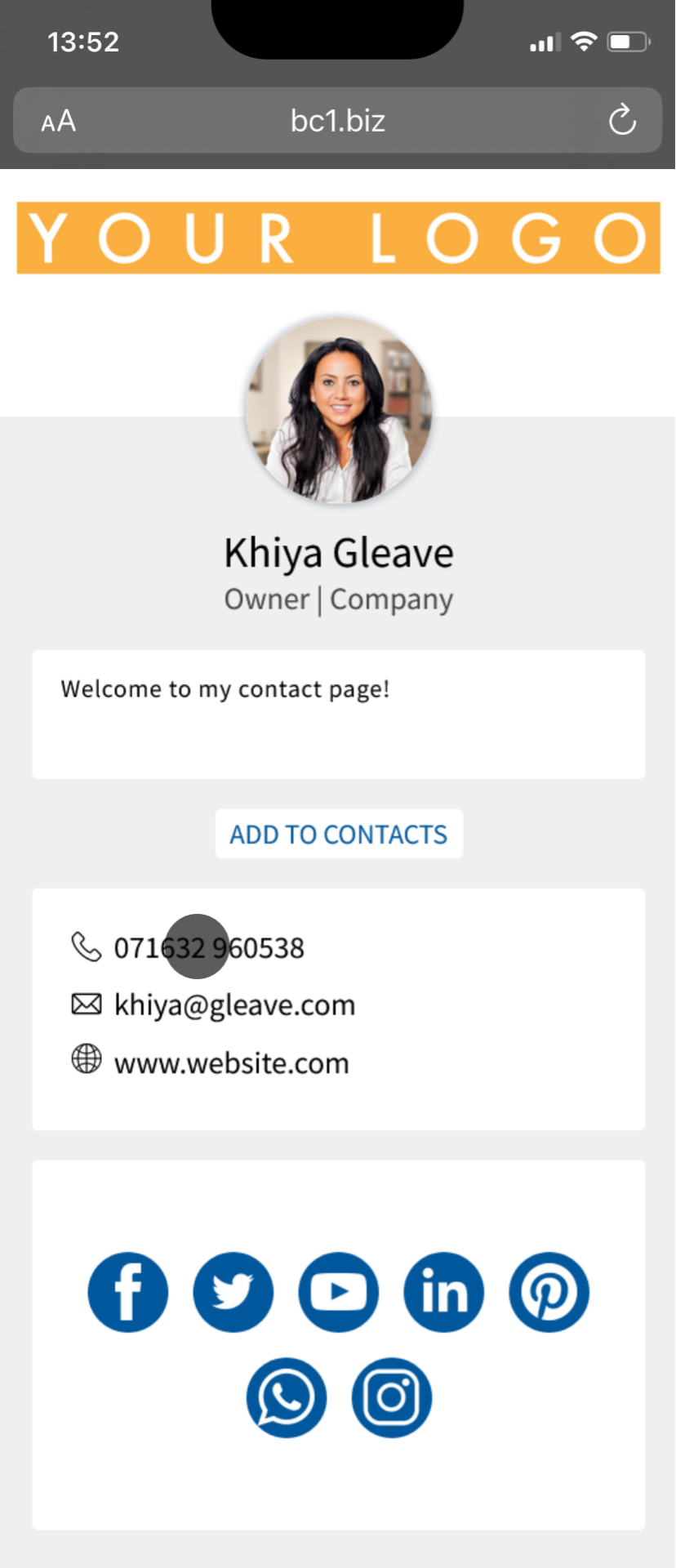Visit www.website.com link
This screenshot has width=676, height=1568.
pyautogui.click(x=231, y=1063)
